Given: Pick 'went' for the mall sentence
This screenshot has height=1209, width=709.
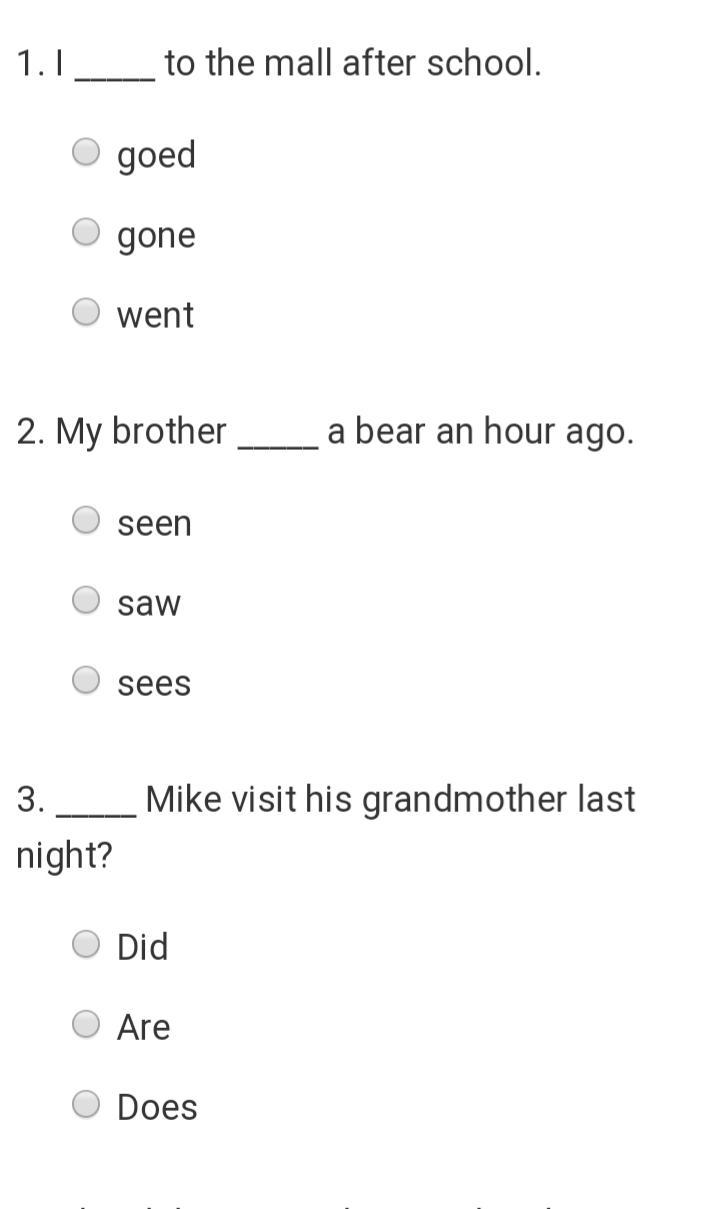Looking at the screenshot, I should 87,312.
